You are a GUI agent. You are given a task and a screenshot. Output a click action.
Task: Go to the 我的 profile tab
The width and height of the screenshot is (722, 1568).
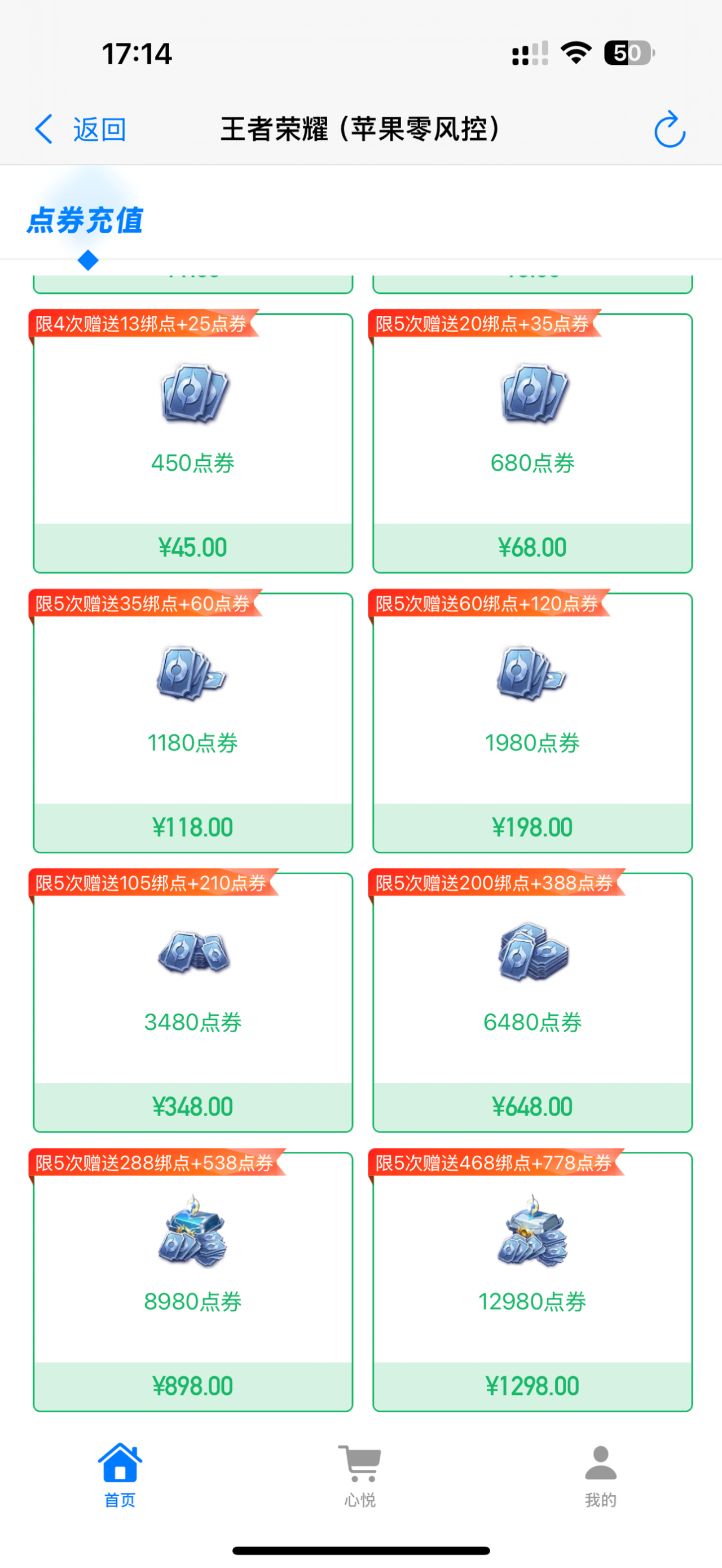coord(600,1474)
